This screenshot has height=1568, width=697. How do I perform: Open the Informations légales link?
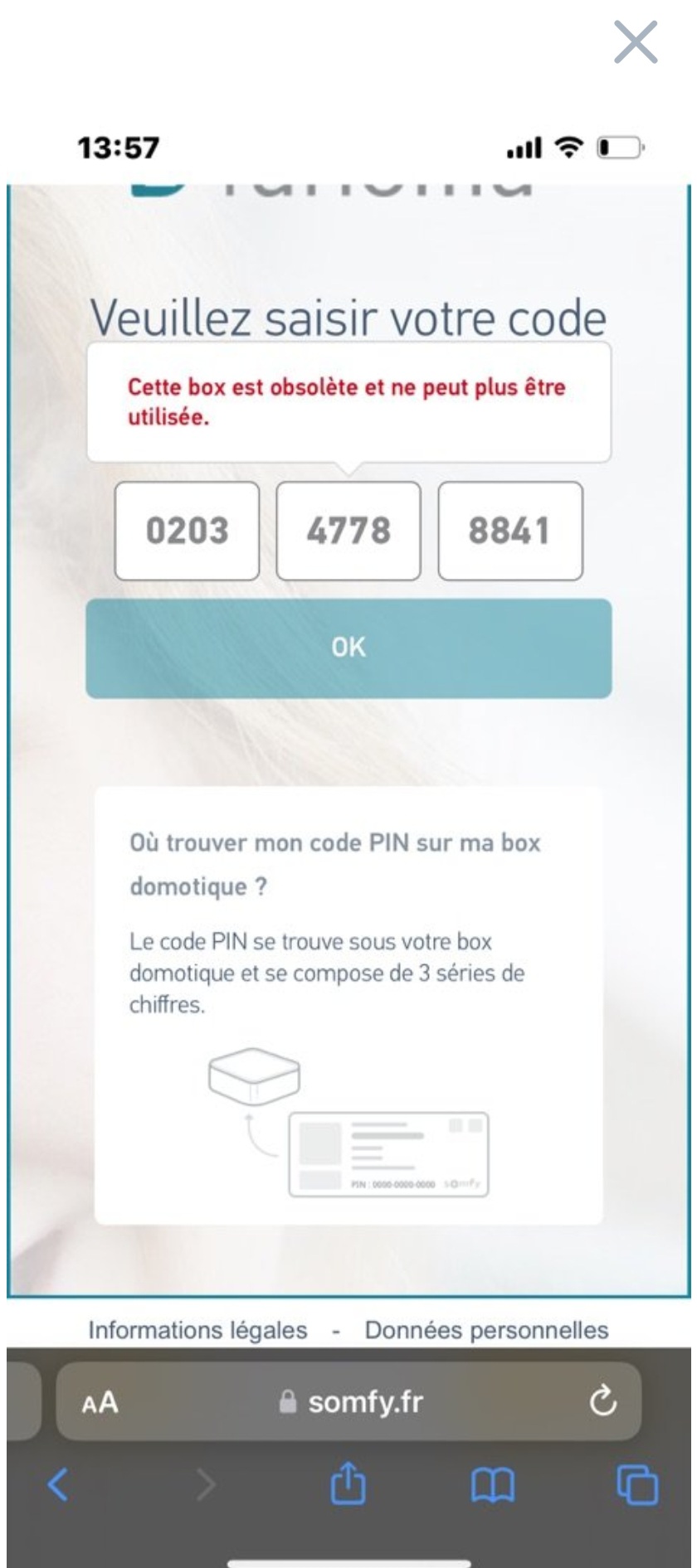tap(197, 1330)
